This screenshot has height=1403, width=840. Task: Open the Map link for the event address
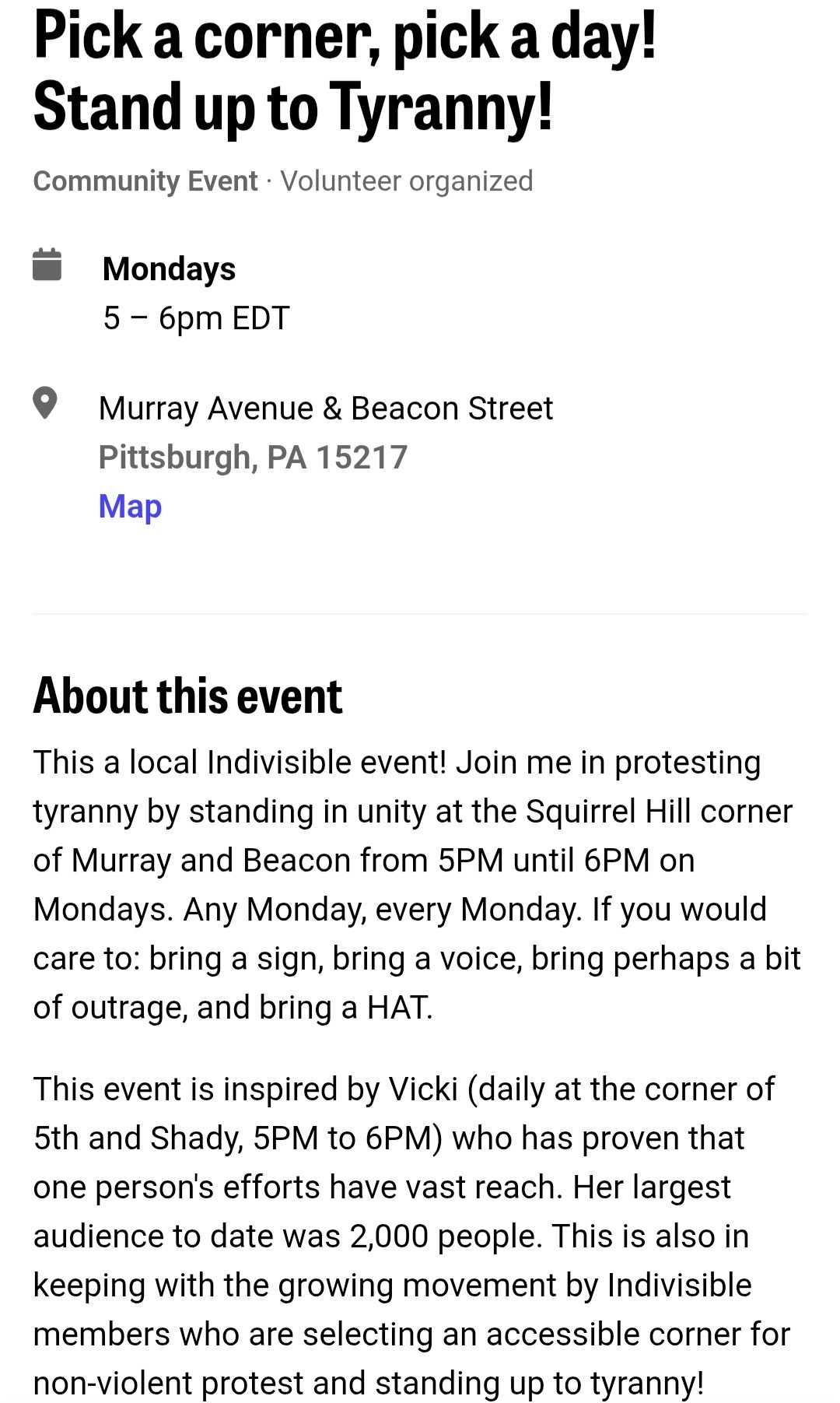[130, 507]
